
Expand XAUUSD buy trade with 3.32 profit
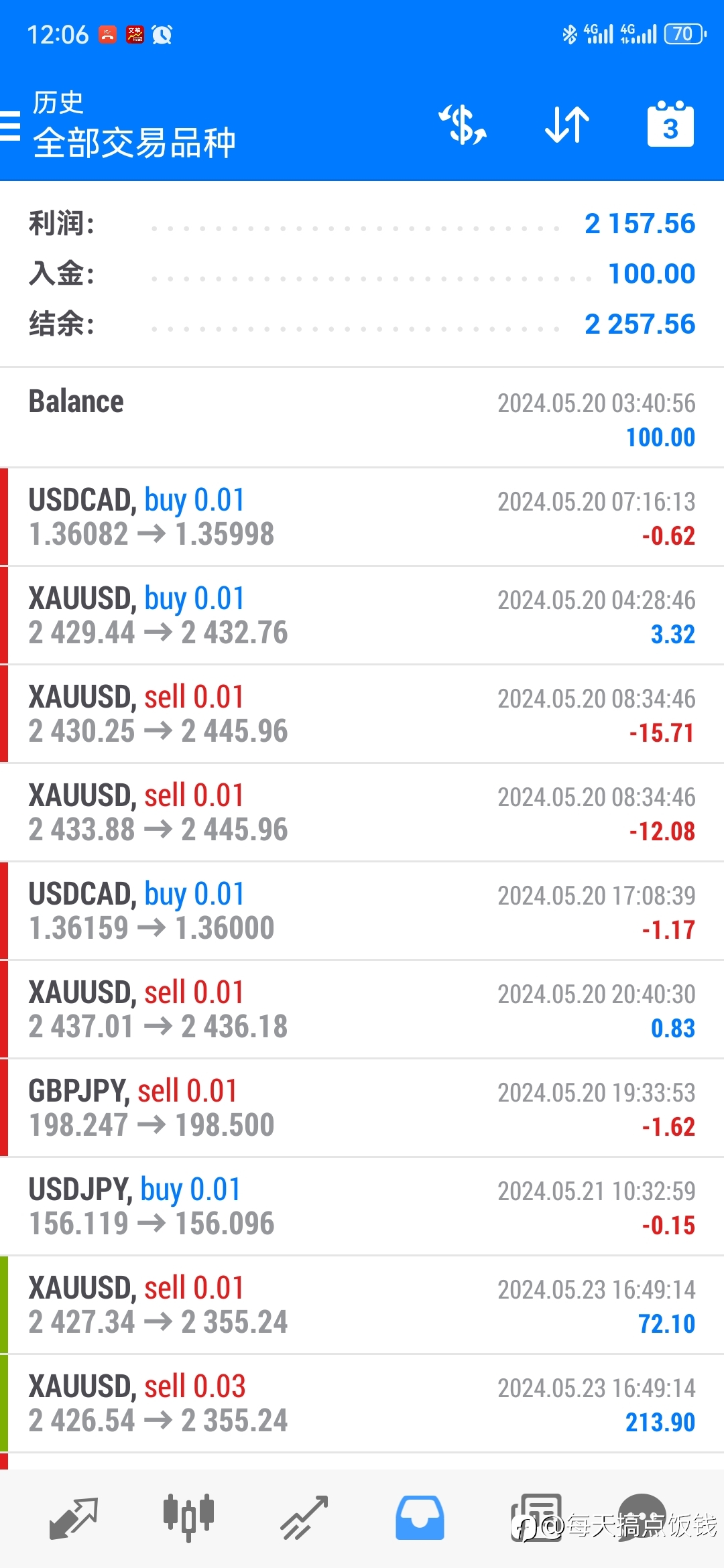click(362, 616)
